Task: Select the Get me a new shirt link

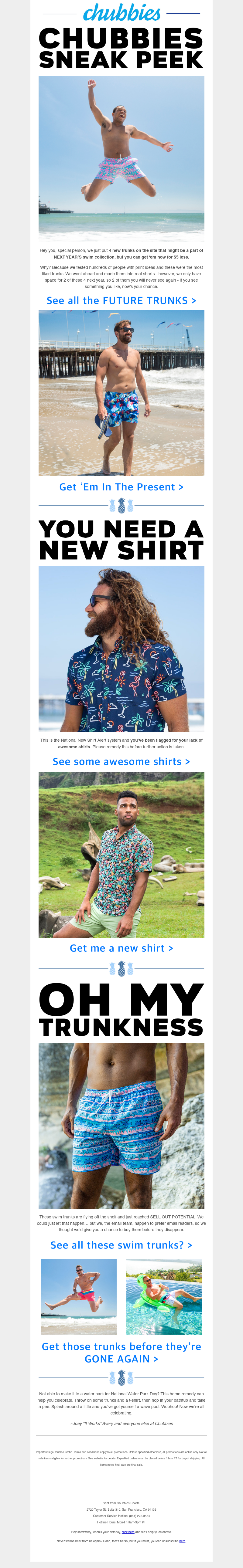Action: [121, 948]
